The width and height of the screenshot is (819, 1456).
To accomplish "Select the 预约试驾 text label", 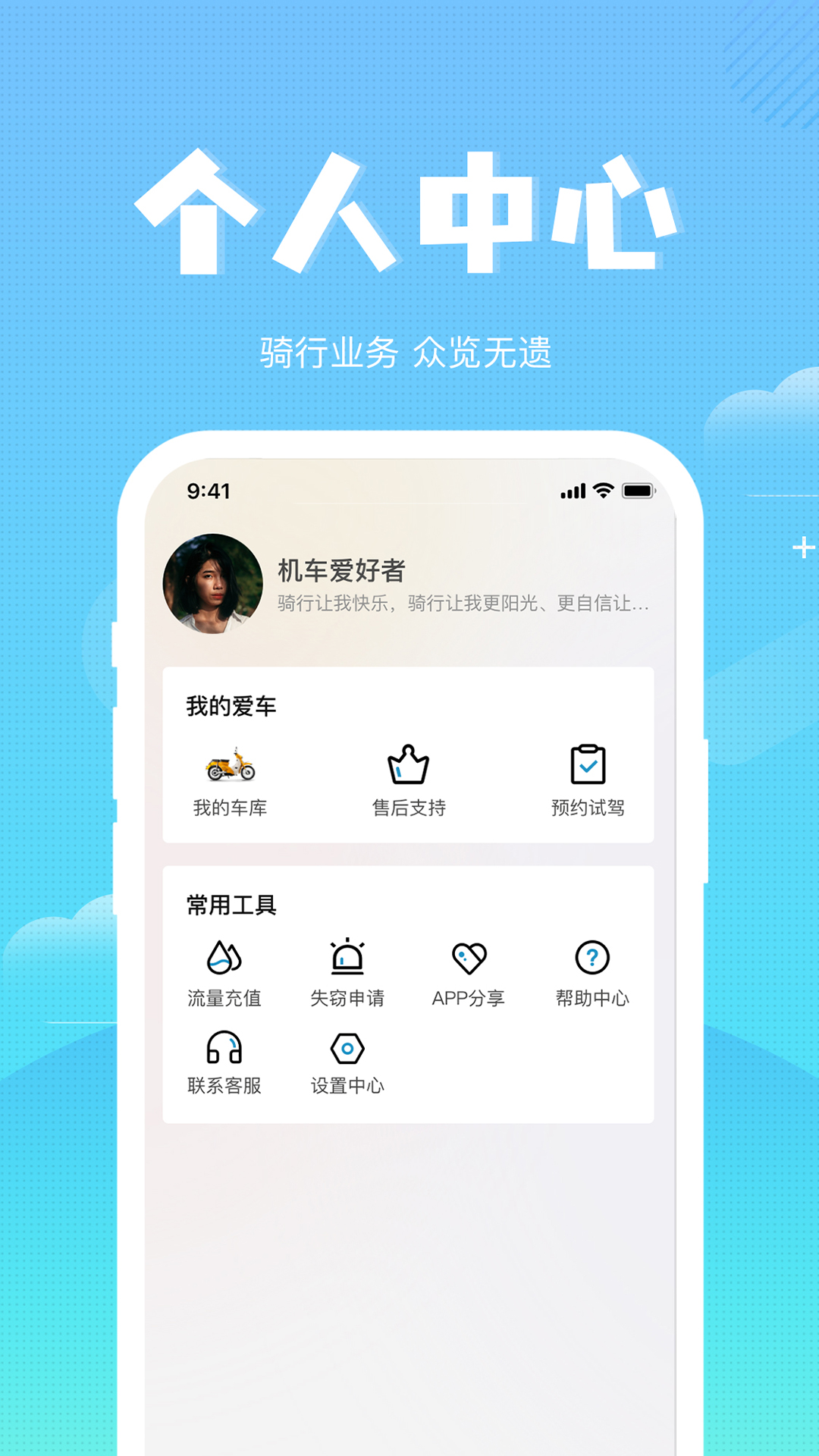I will coord(588,808).
